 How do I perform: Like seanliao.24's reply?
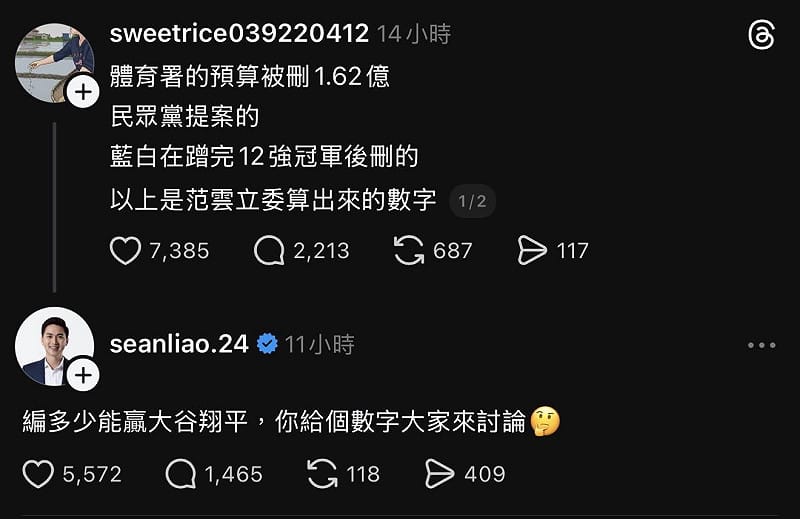[38, 474]
